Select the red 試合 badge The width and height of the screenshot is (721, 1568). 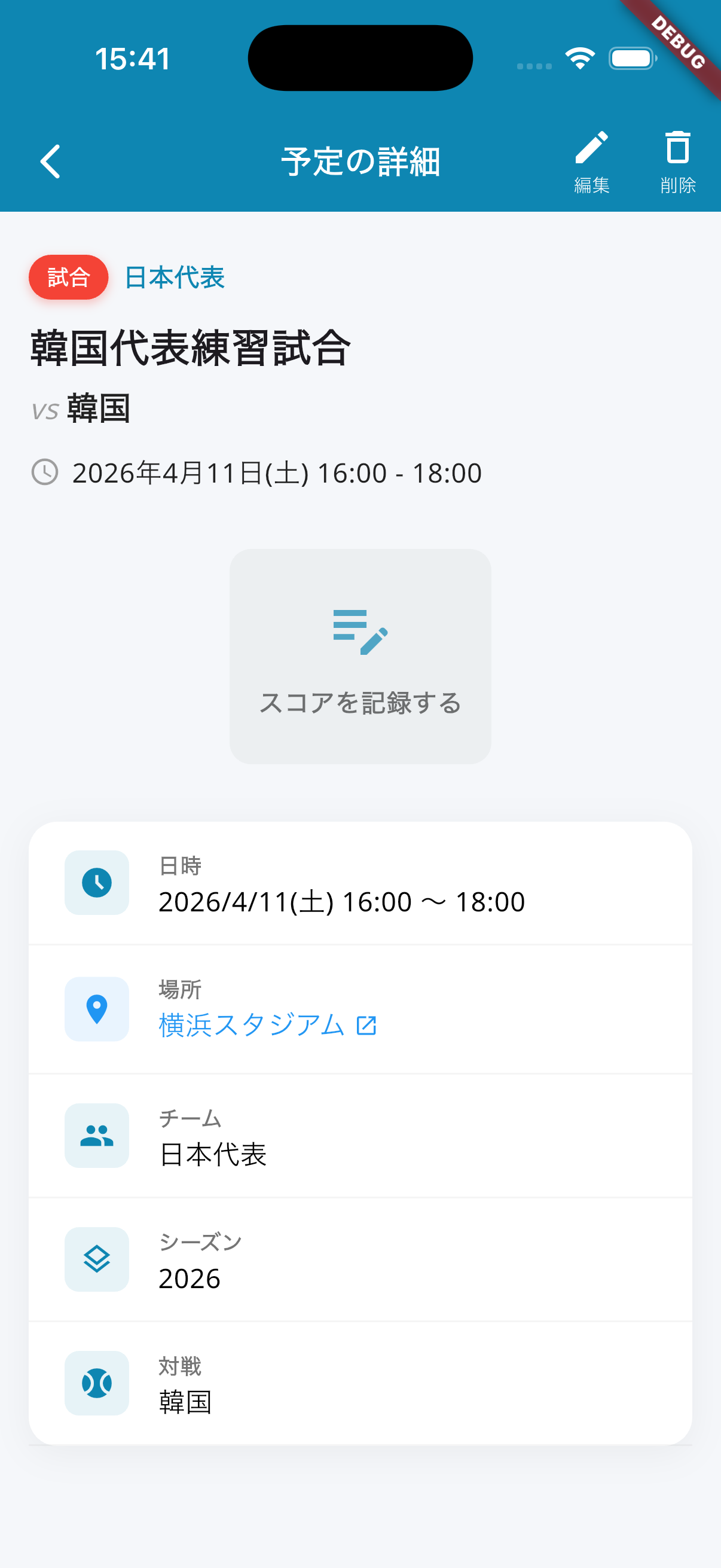(68, 277)
